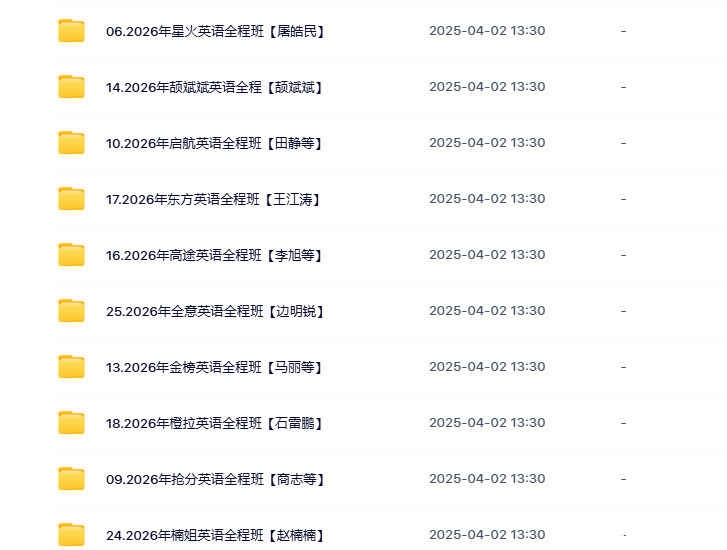Open folder 14.2026年颉斌斌英语全程
Screen dimensions: 727x550
tap(214, 87)
